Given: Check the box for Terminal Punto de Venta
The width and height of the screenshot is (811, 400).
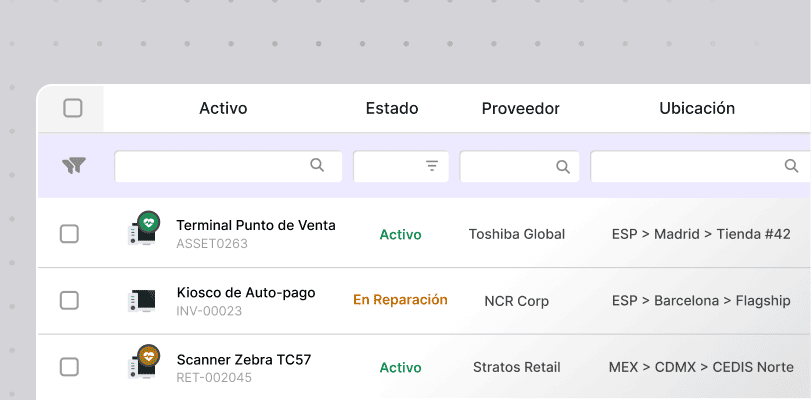Looking at the screenshot, I should [x=69, y=234].
